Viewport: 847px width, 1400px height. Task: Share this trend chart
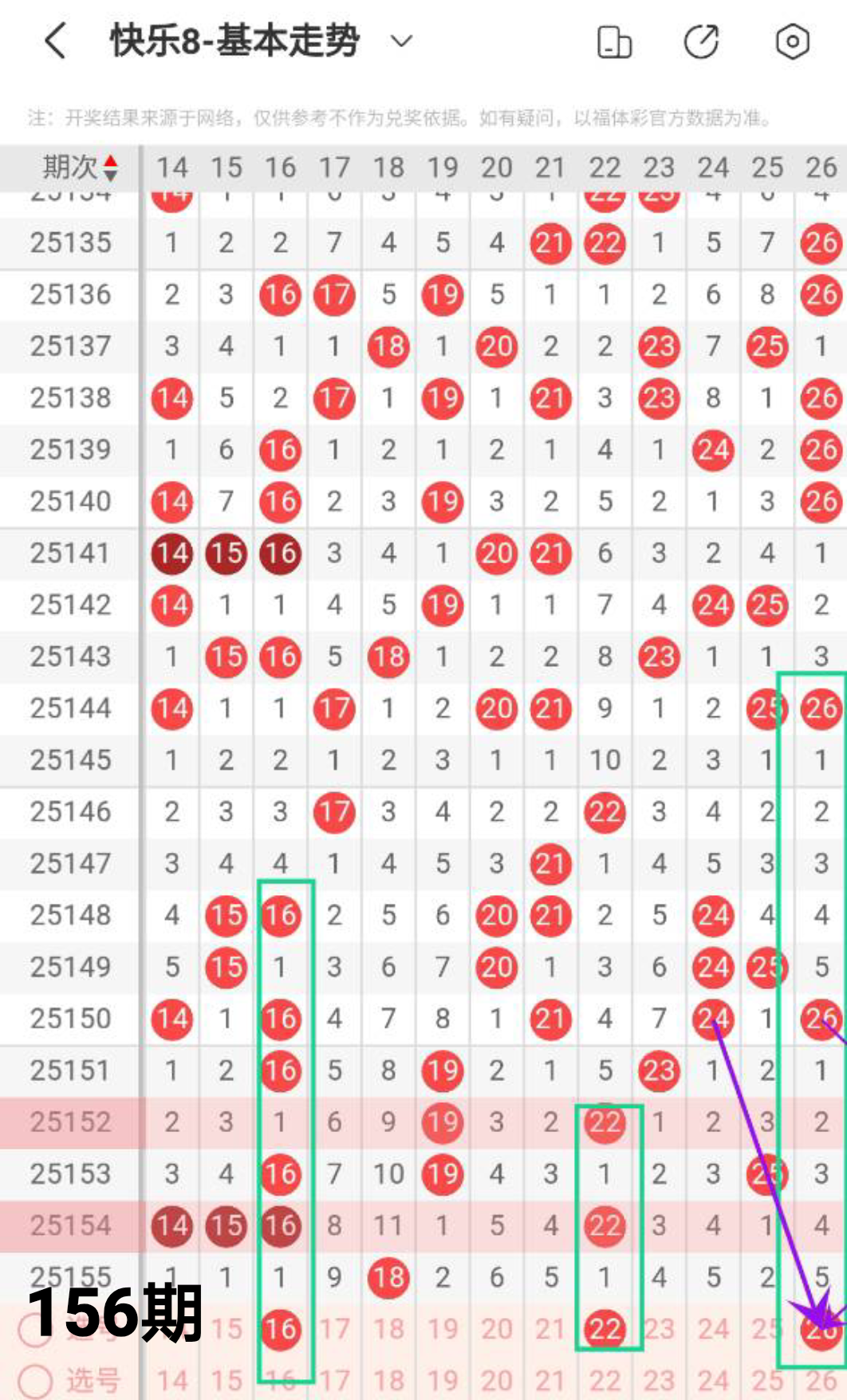tap(702, 41)
